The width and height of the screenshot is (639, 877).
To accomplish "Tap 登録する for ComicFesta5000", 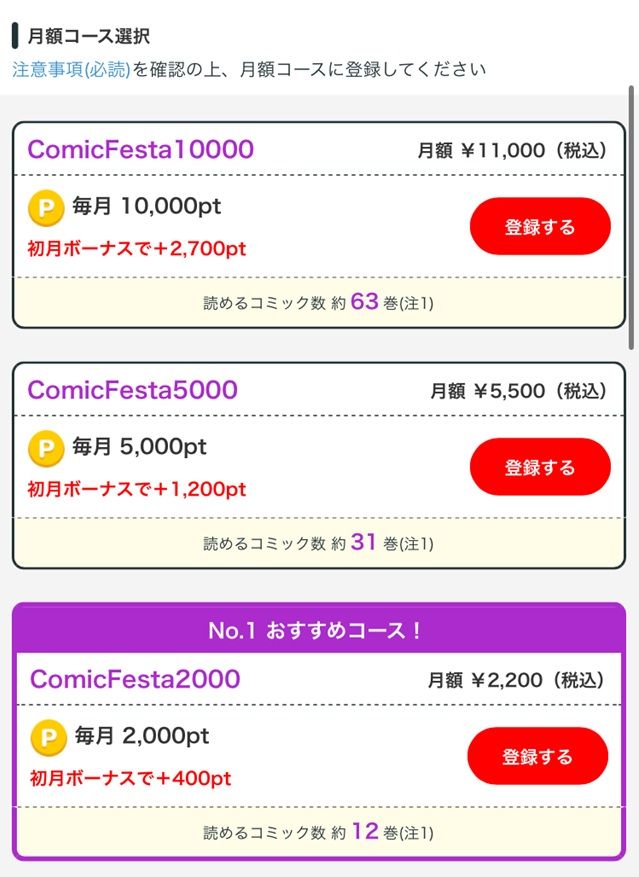I will [x=539, y=467].
